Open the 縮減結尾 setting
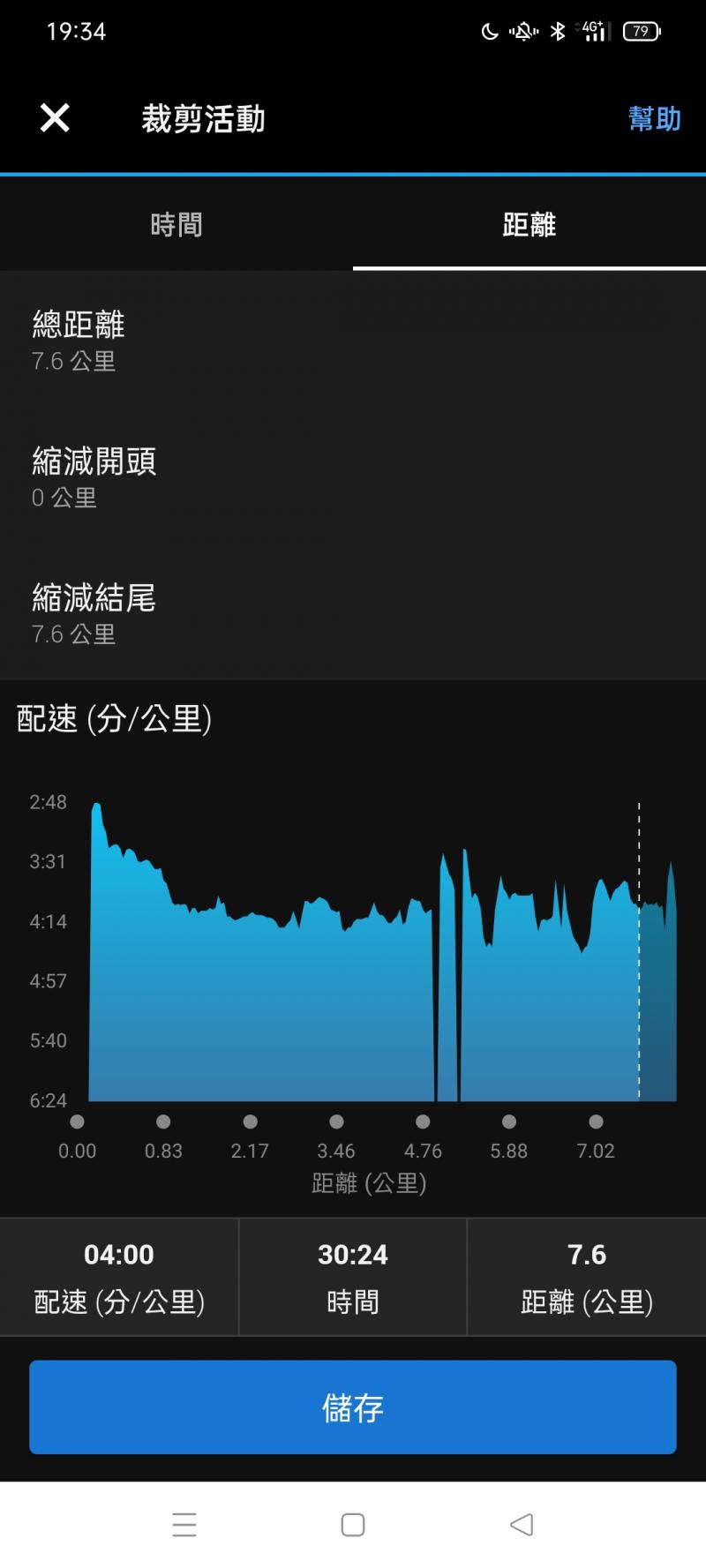Viewport: 706px width, 1568px height. [x=353, y=613]
